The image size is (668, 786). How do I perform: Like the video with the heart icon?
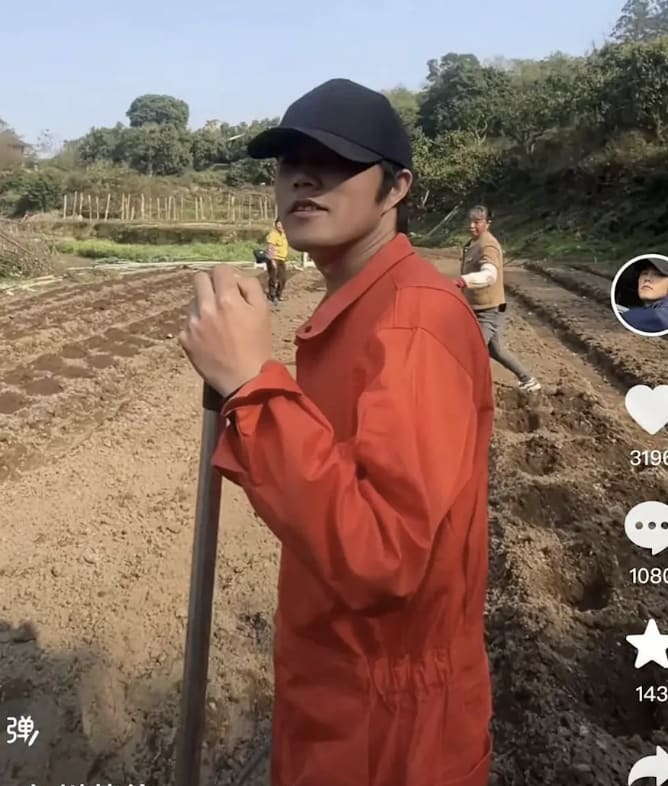click(x=648, y=409)
